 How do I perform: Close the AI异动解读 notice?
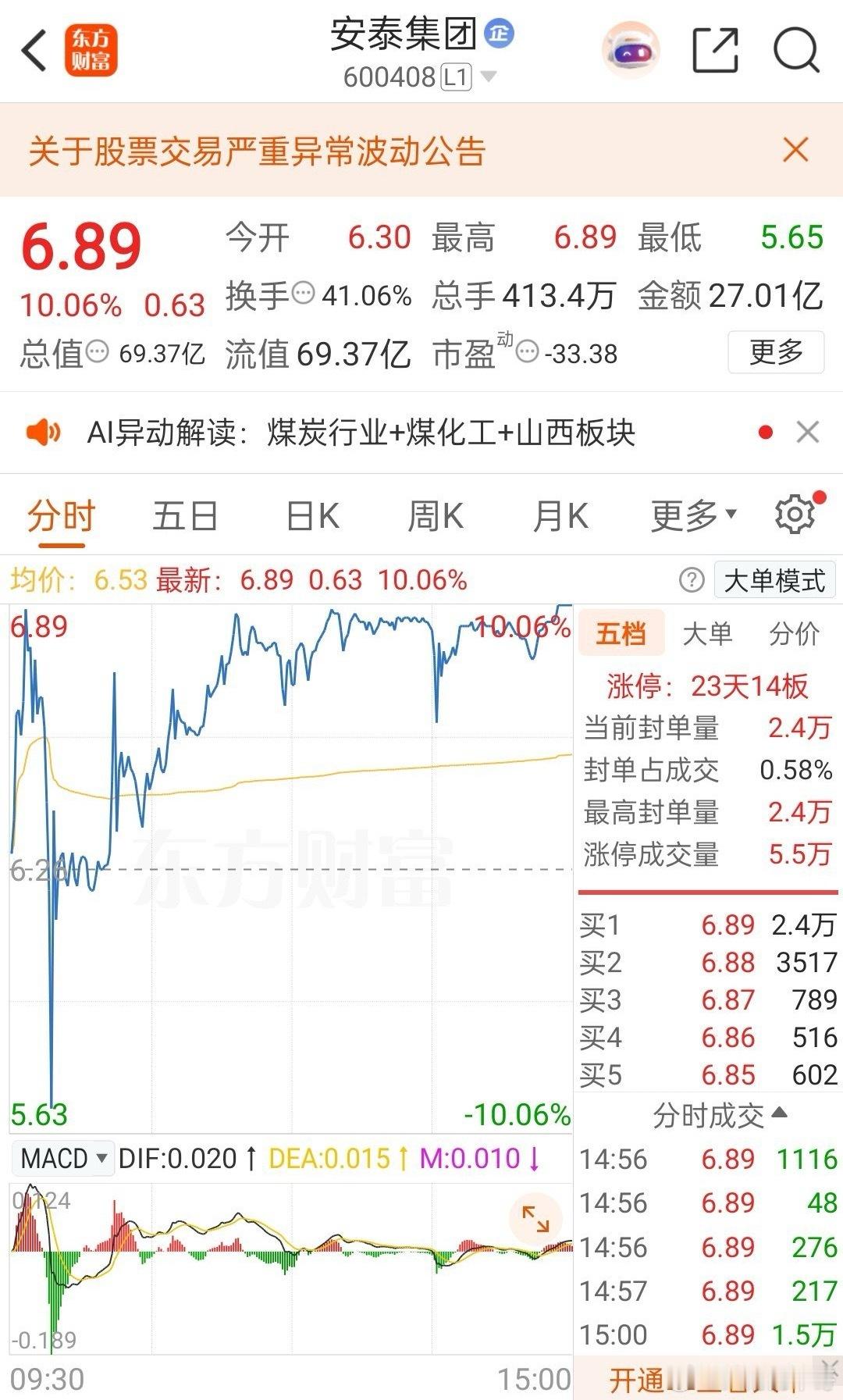click(807, 432)
